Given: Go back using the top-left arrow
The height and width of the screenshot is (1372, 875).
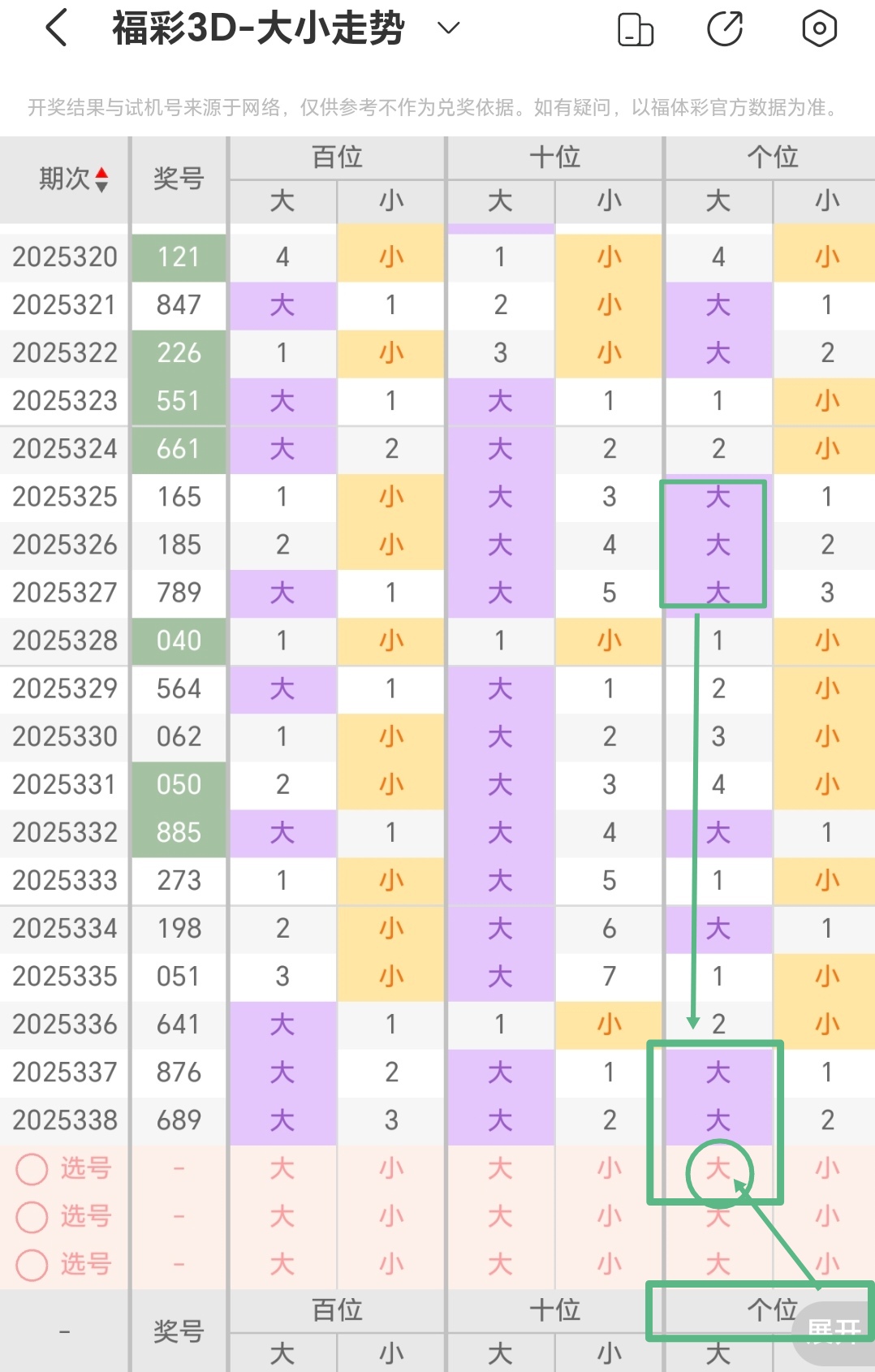Looking at the screenshot, I should pos(56,28).
